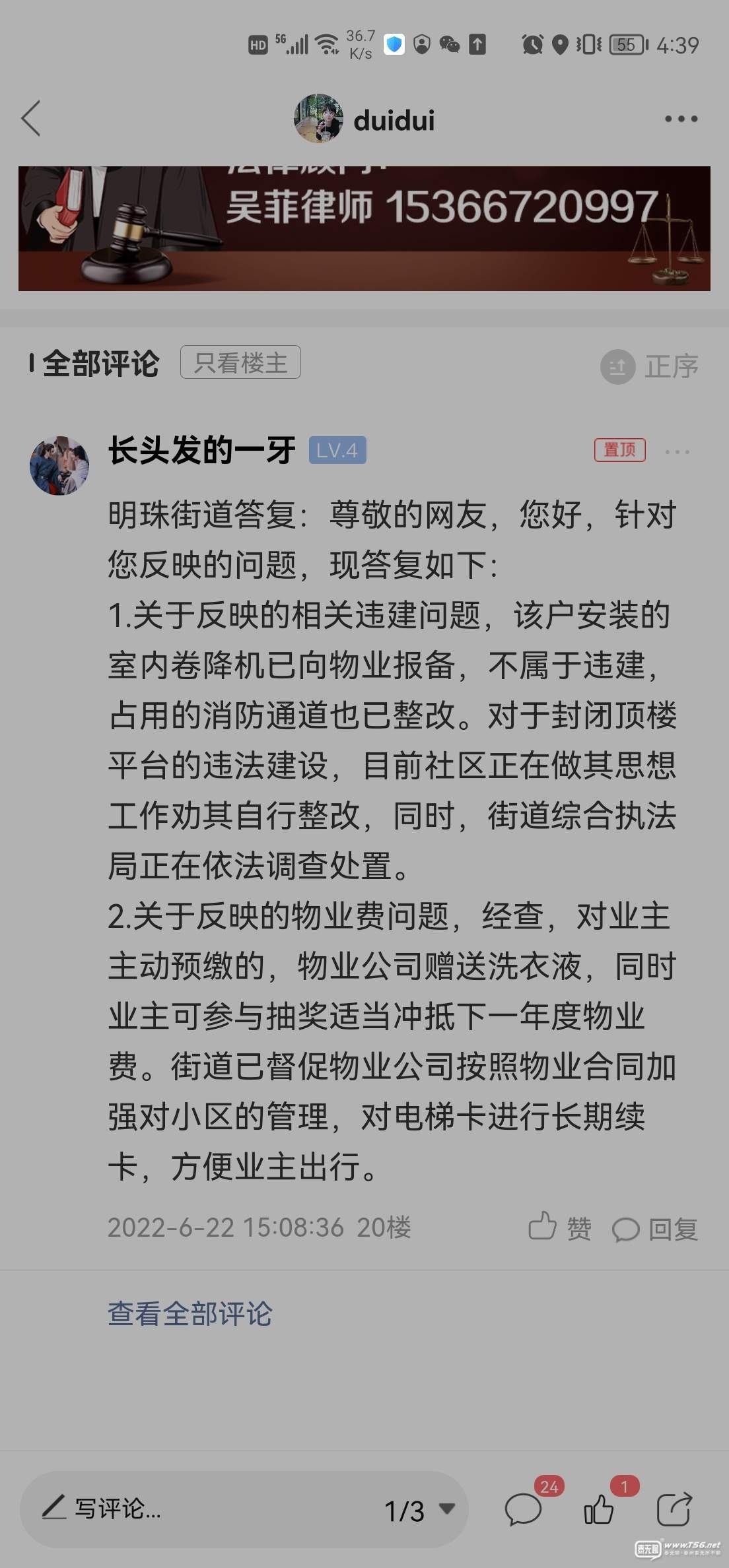Tap the 写评论 input field
Viewport: 729px width, 1568px height.
(198, 1509)
